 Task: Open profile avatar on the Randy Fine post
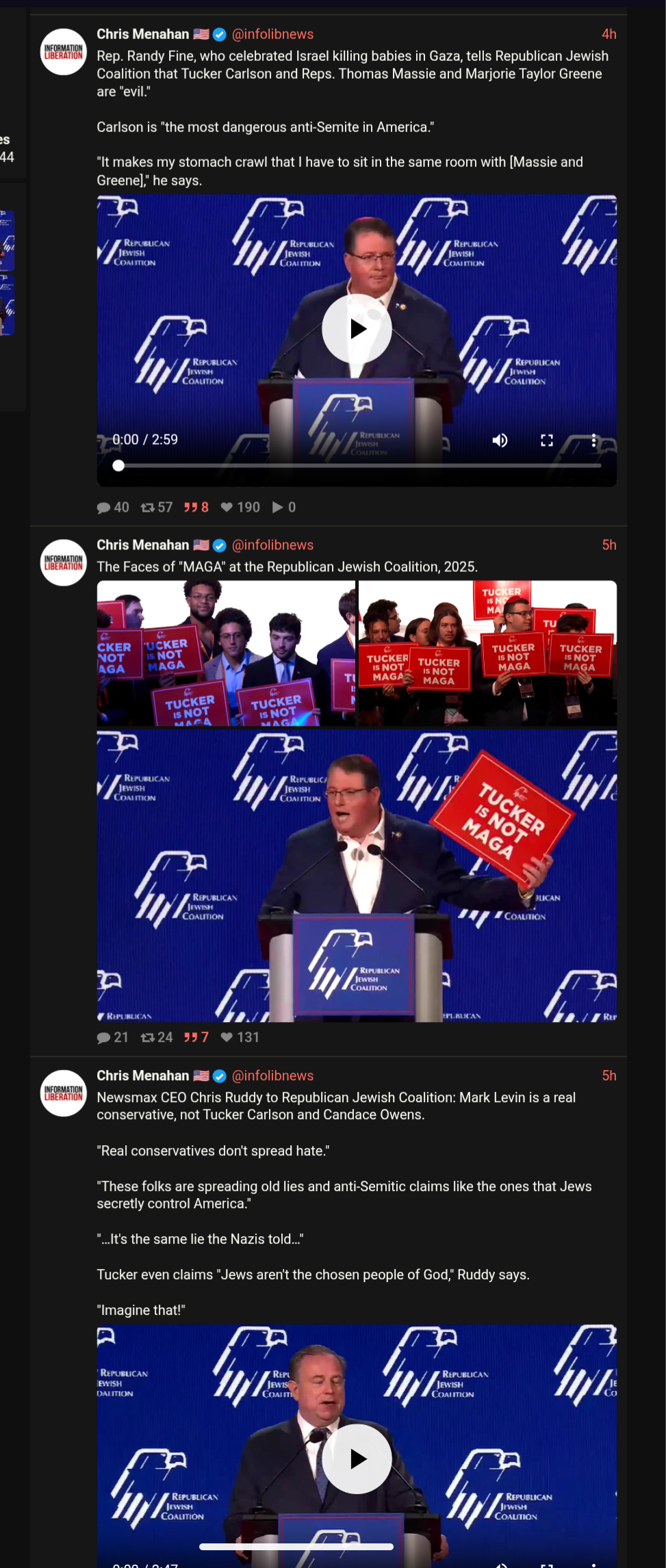click(64, 52)
